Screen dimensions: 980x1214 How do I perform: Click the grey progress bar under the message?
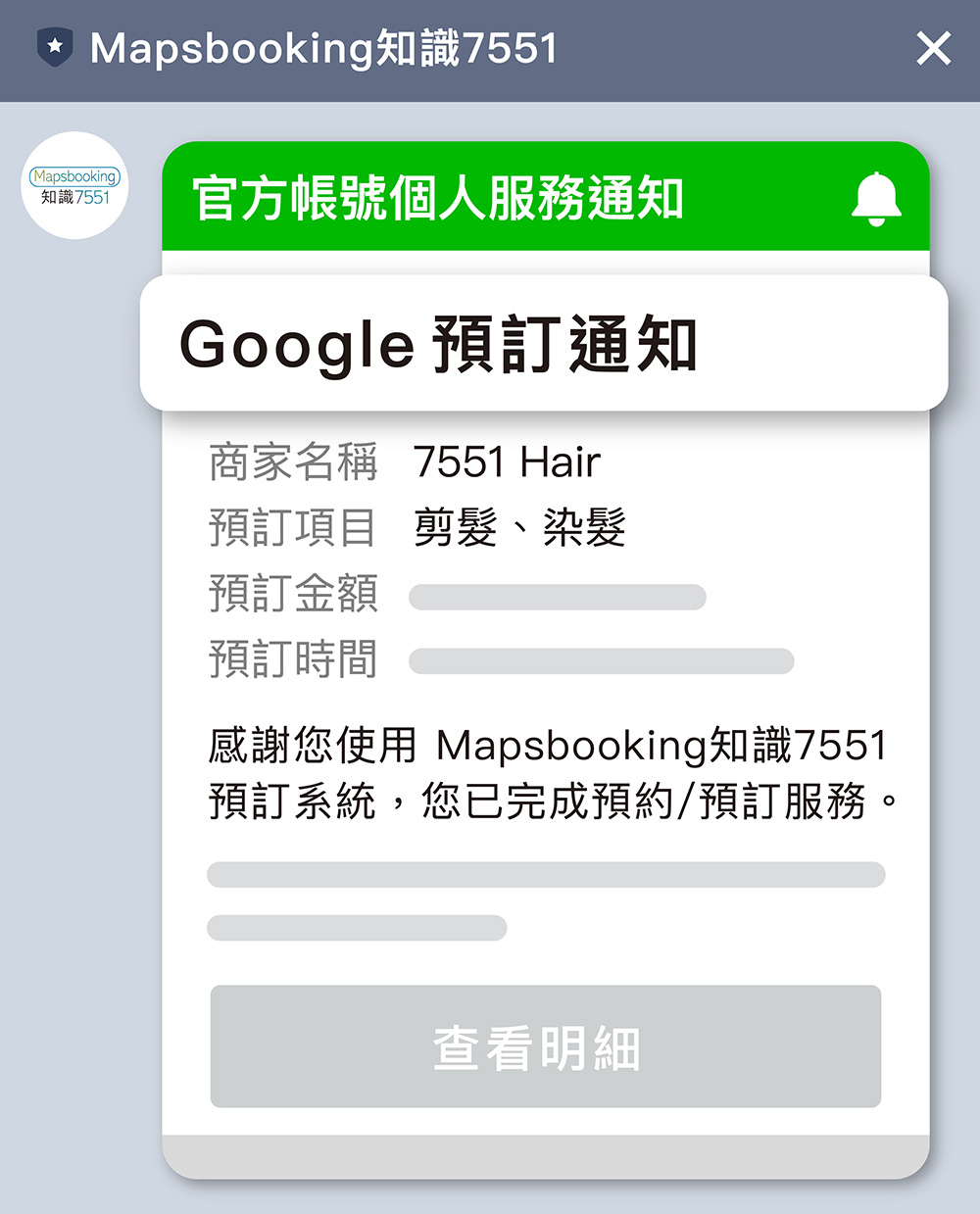pos(545,874)
